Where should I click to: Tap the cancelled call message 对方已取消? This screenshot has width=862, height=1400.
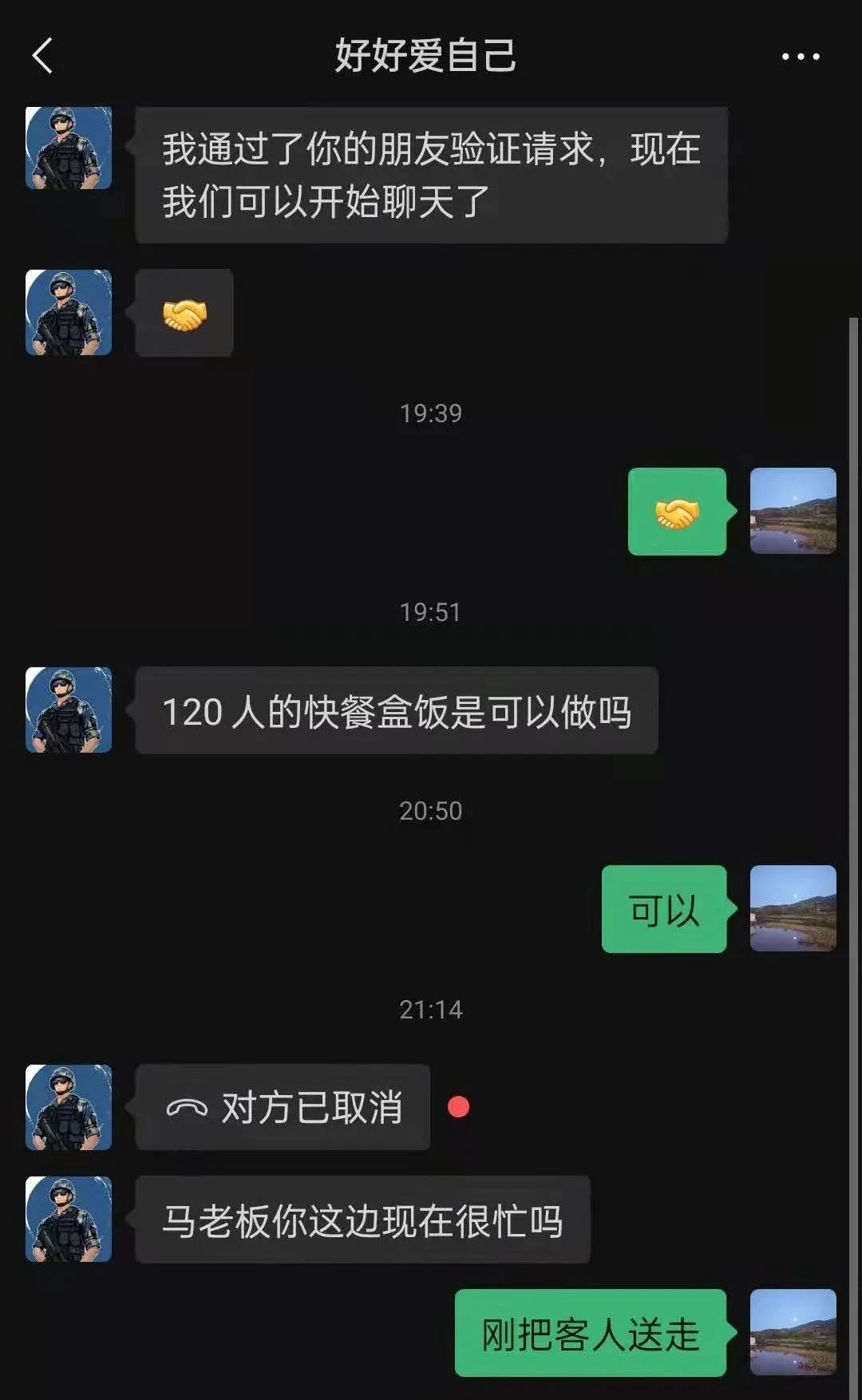click(x=283, y=1107)
